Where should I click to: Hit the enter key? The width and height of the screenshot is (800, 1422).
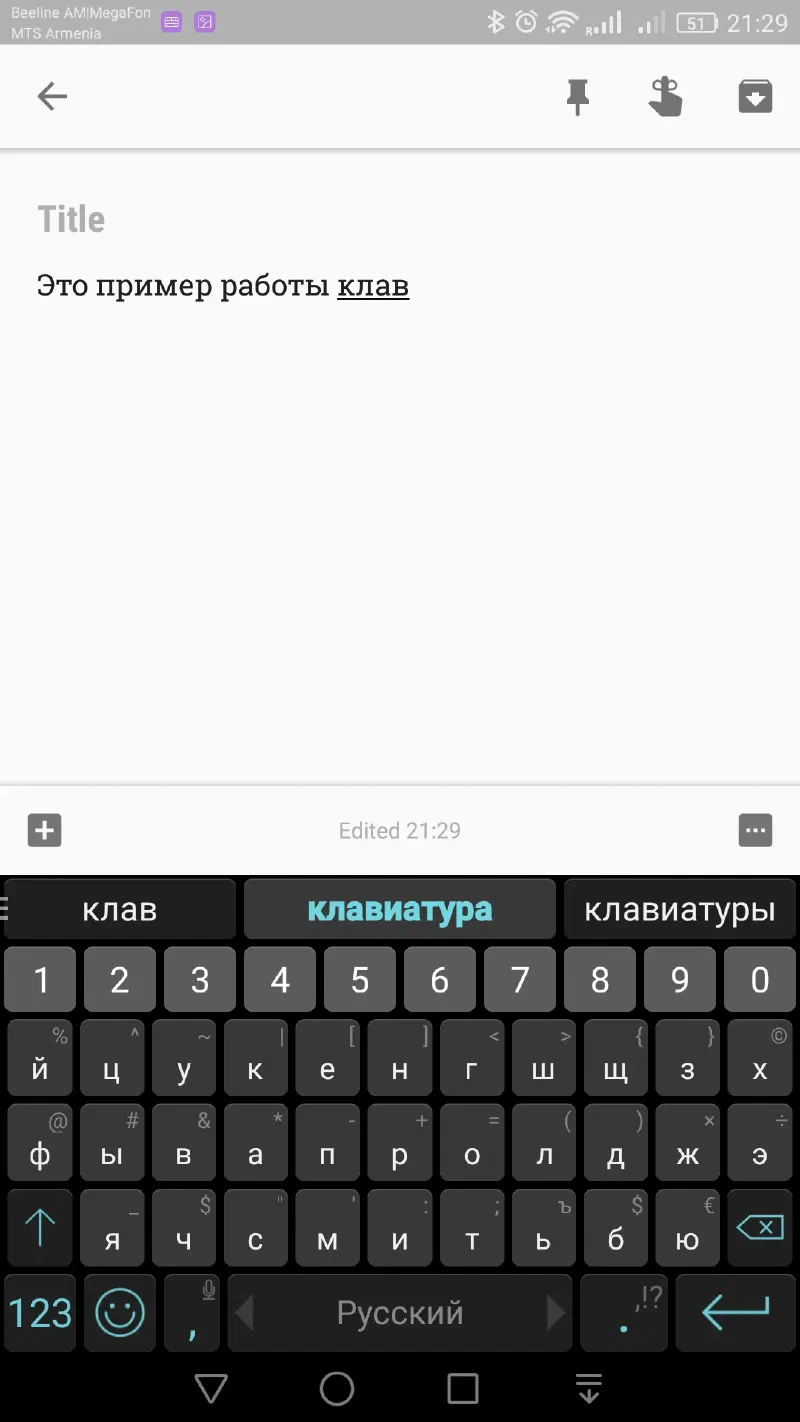click(735, 1312)
